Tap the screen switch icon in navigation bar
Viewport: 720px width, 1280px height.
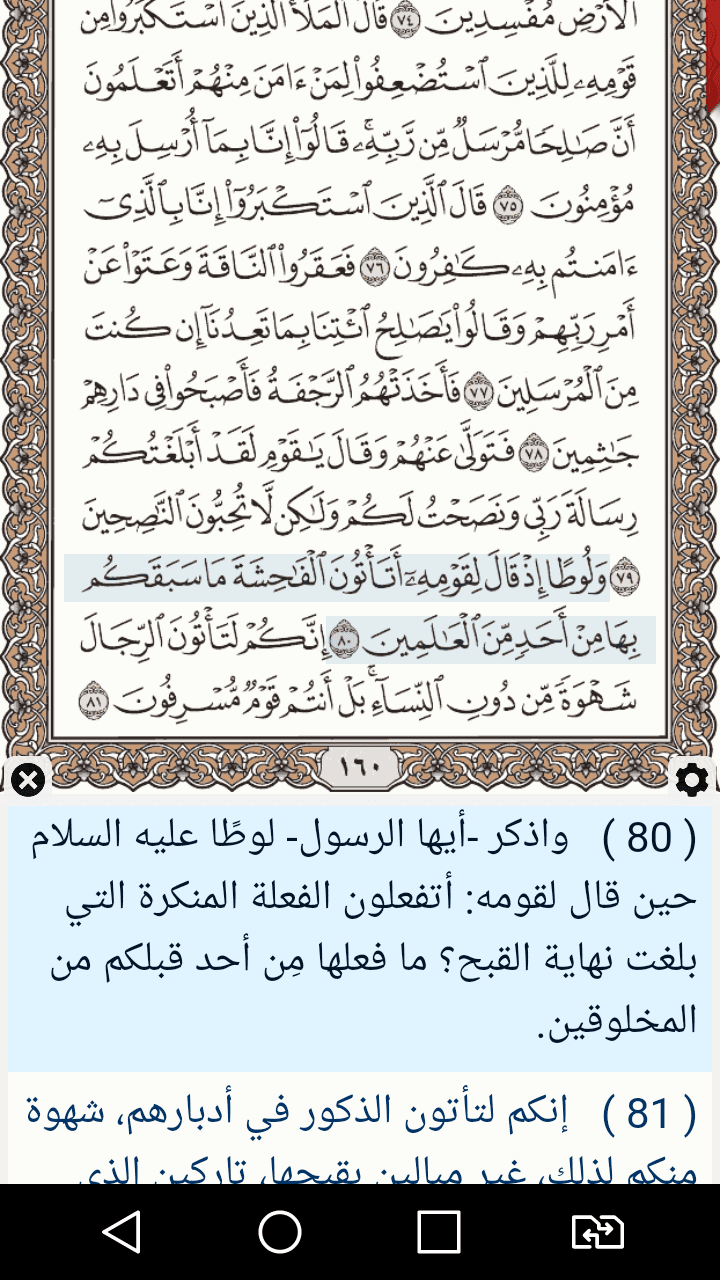point(597,1232)
